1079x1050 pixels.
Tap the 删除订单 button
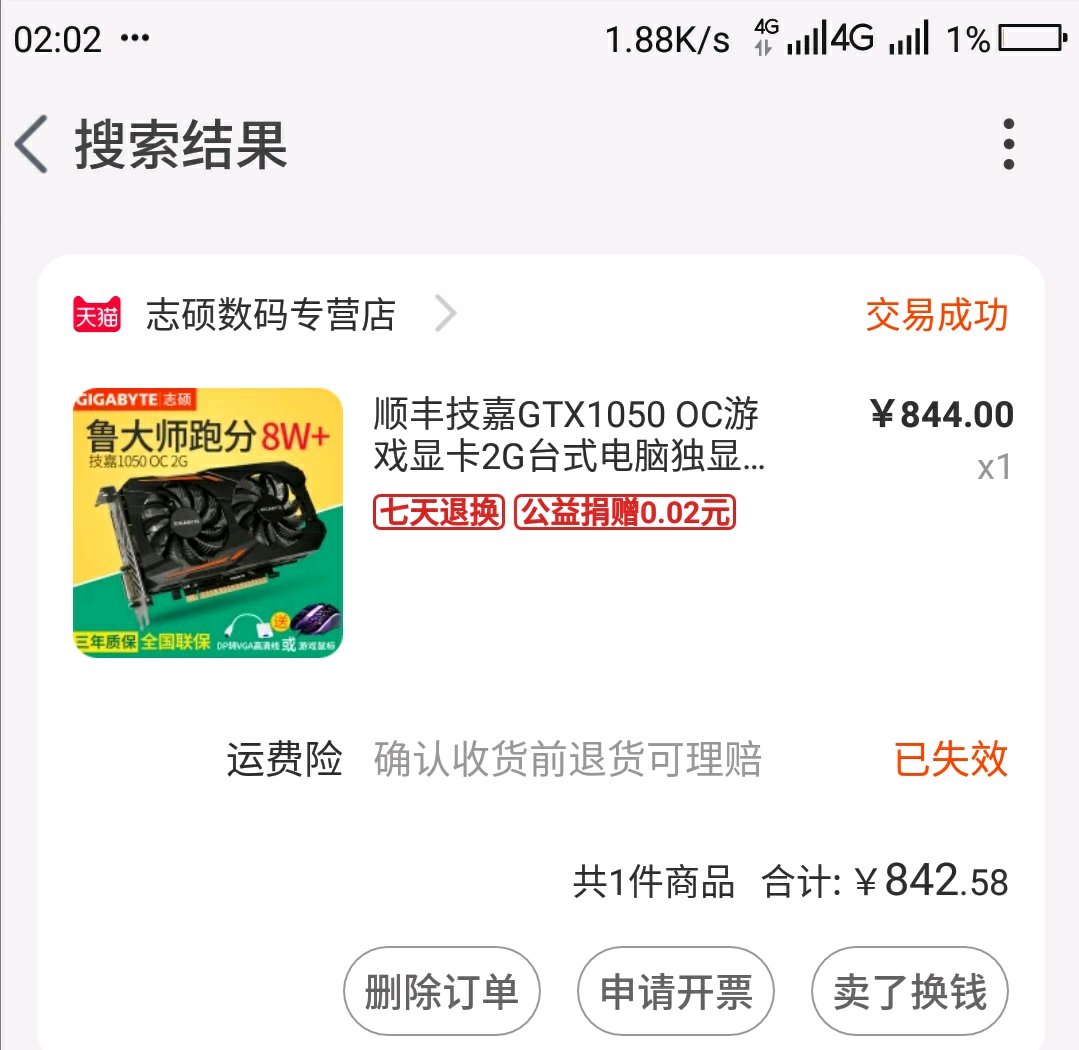(441, 991)
